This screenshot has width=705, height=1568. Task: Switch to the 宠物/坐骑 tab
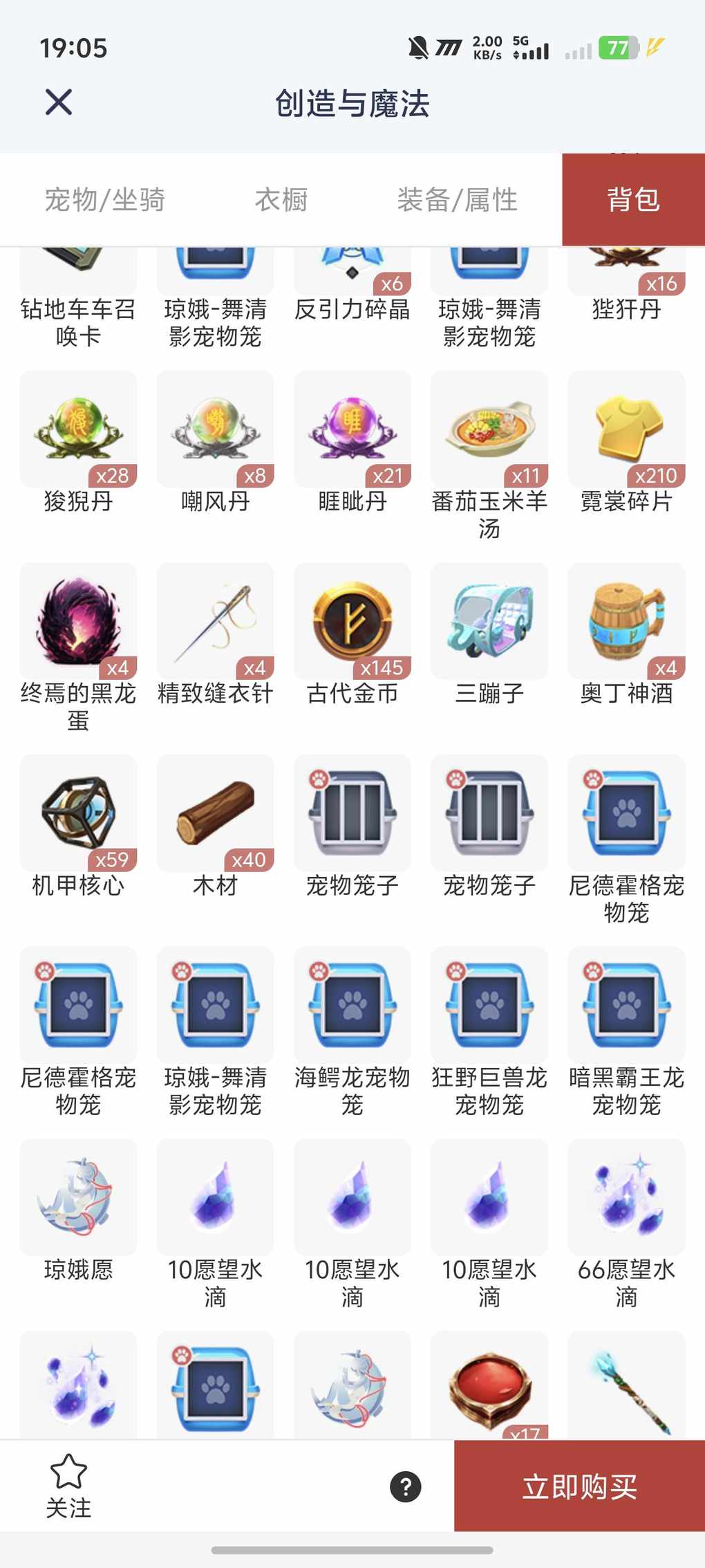pyautogui.click(x=105, y=200)
